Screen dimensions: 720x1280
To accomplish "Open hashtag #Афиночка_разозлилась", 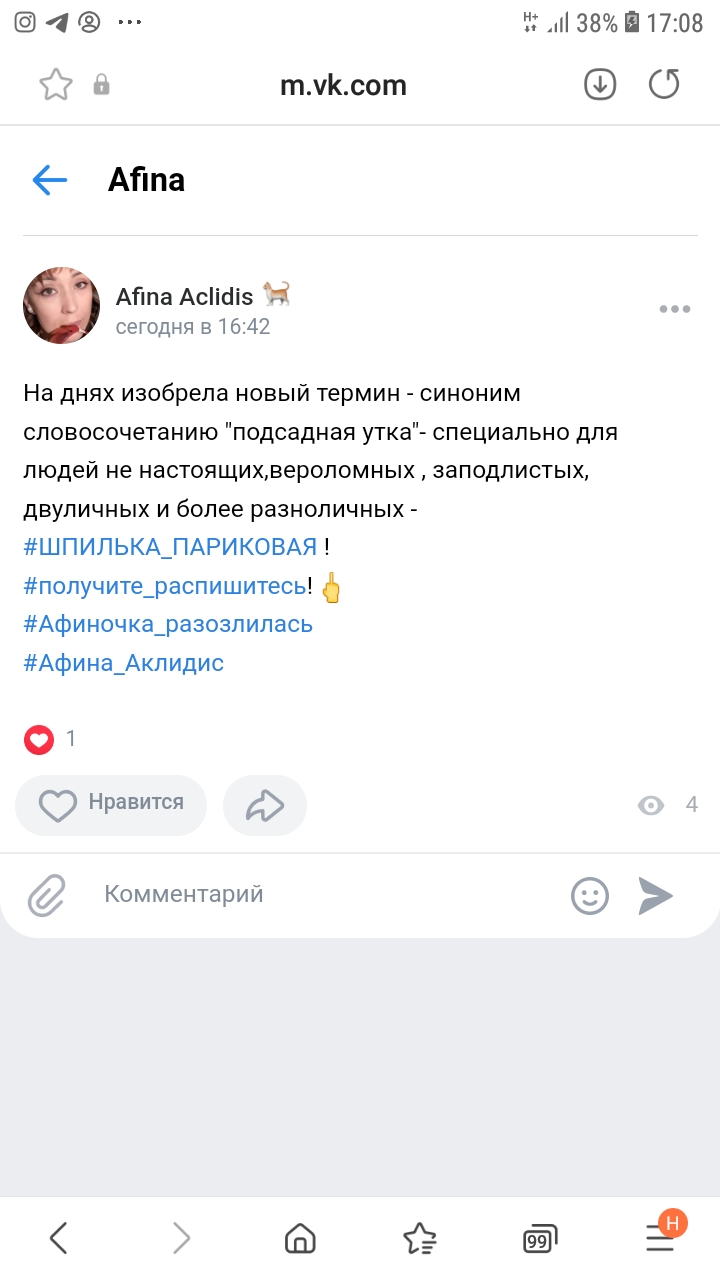I will pyautogui.click(x=168, y=624).
